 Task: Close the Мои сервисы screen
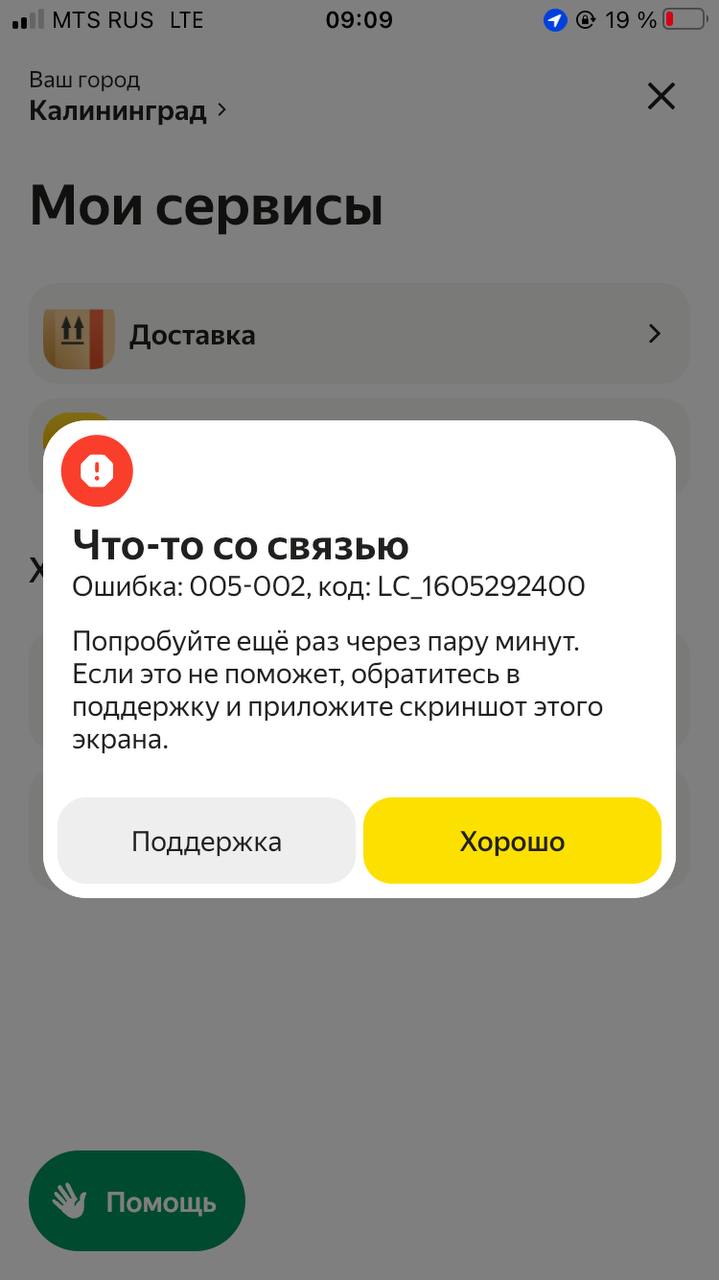tap(661, 96)
